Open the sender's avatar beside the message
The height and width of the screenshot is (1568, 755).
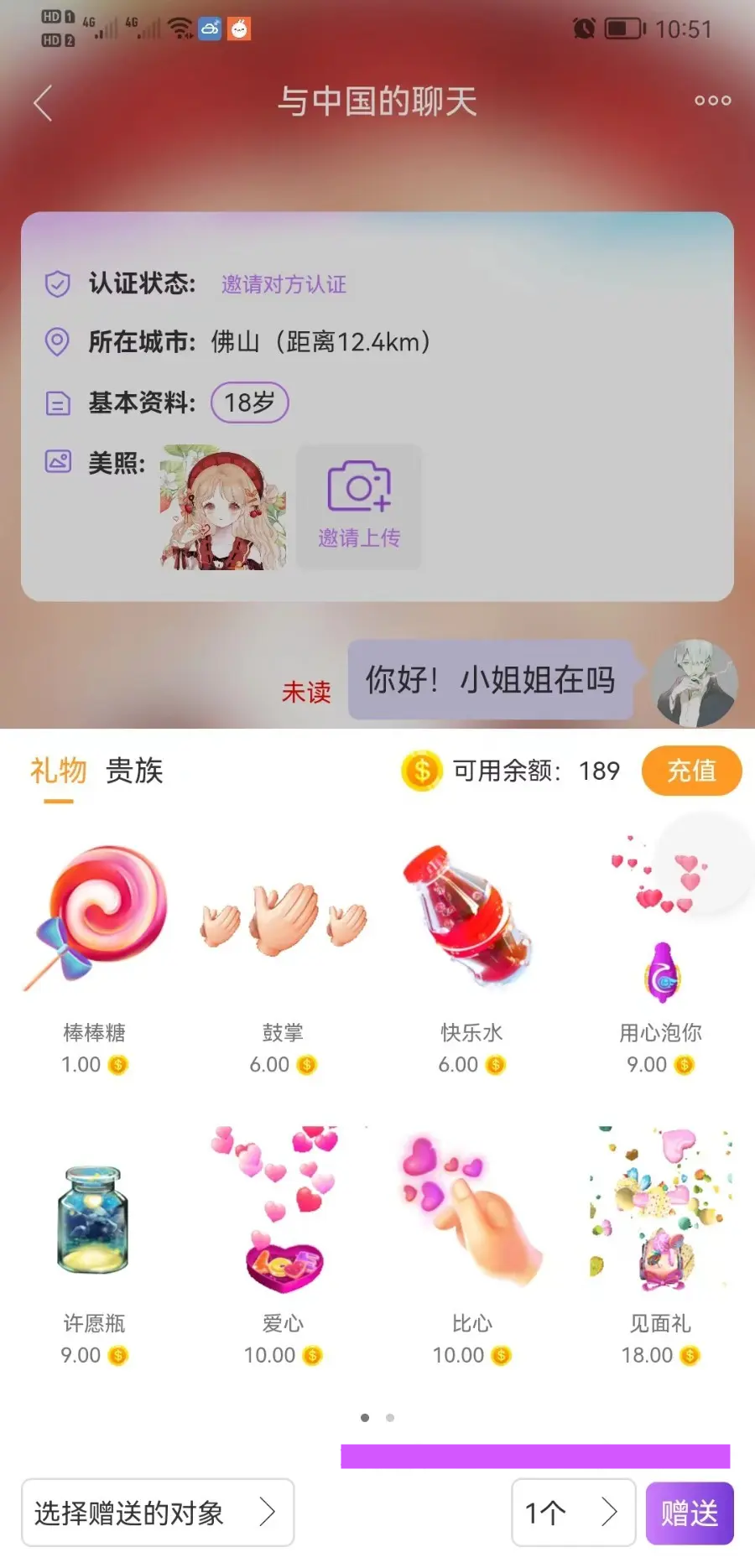pyautogui.click(x=695, y=683)
